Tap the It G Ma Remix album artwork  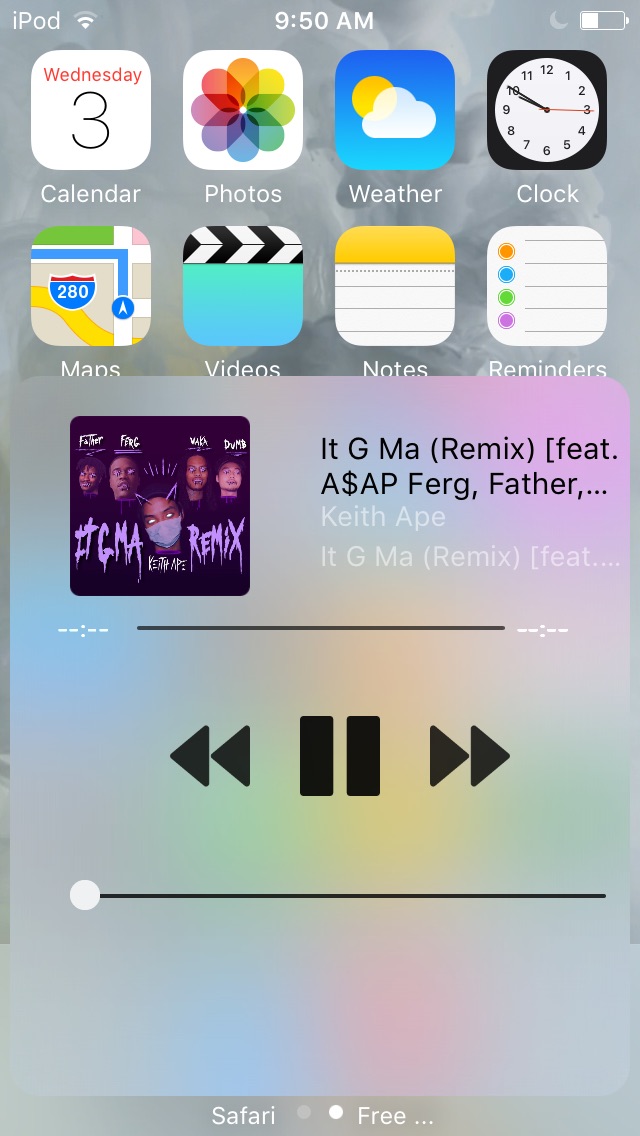pos(160,506)
